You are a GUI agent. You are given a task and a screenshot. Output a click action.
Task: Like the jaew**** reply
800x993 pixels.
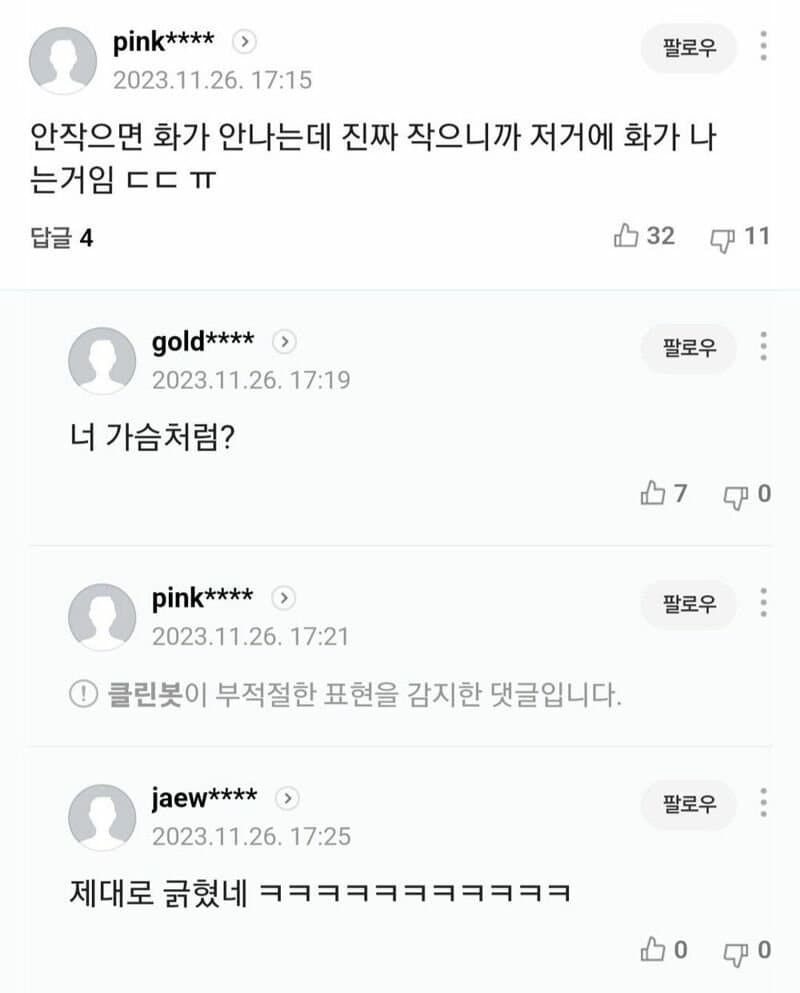click(x=653, y=949)
